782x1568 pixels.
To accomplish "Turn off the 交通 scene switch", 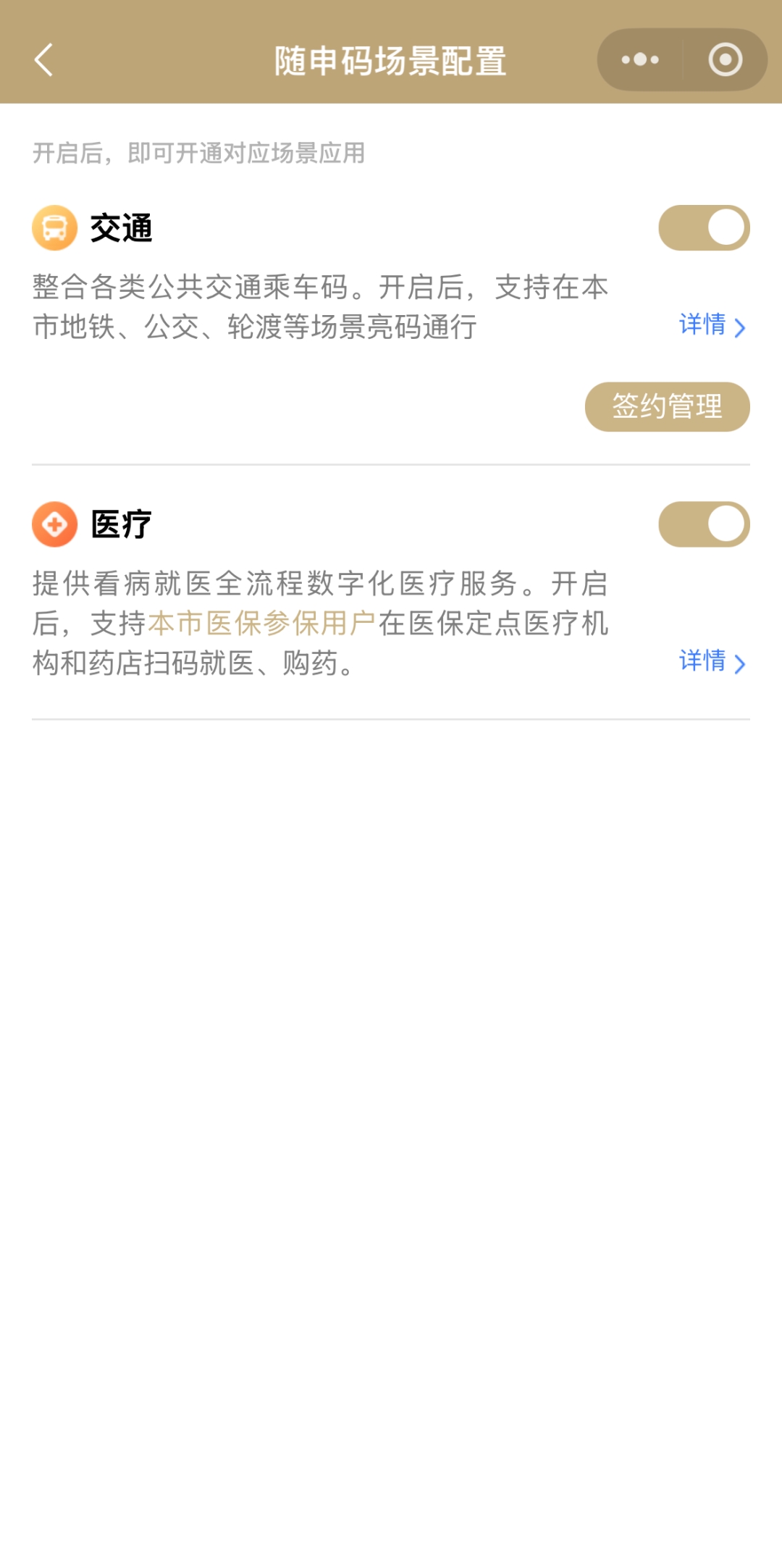I will point(704,228).
